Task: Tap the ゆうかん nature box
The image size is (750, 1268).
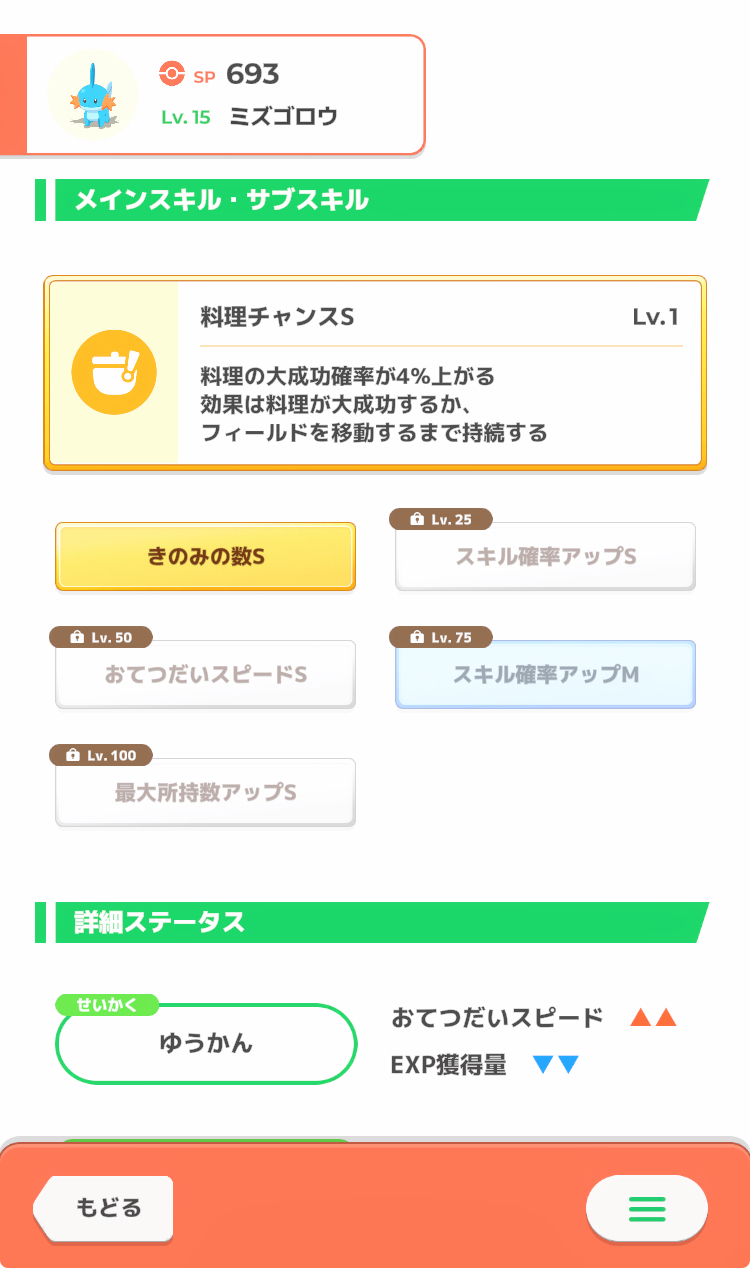Action: [x=206, y=1043]
